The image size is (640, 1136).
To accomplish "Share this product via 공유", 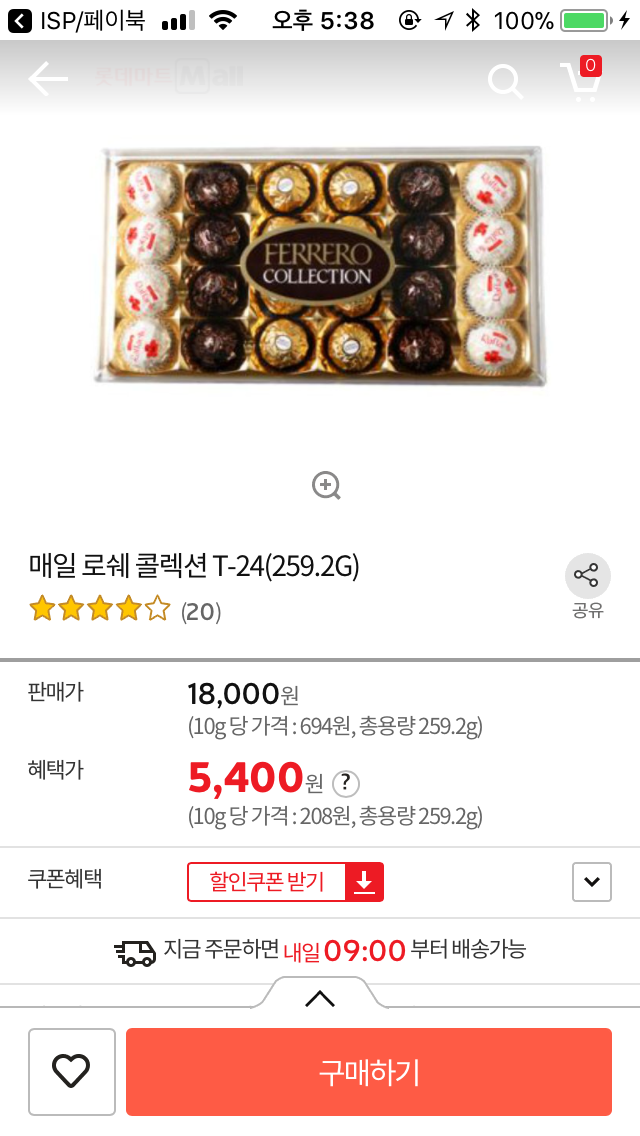I will [x=587, y=586].
